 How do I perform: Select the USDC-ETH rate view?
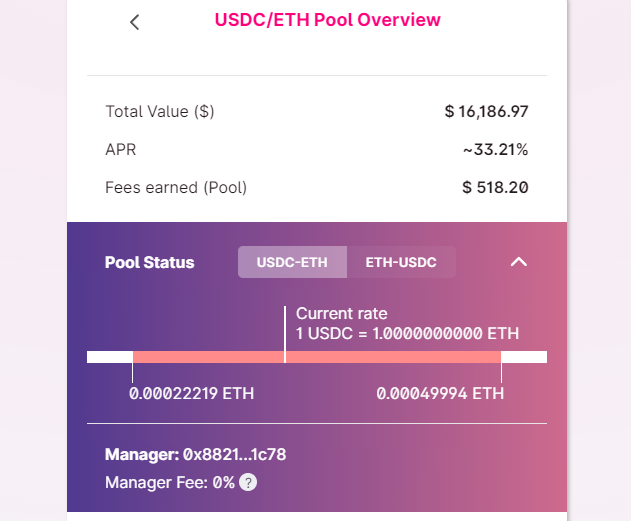click(292, 262)
